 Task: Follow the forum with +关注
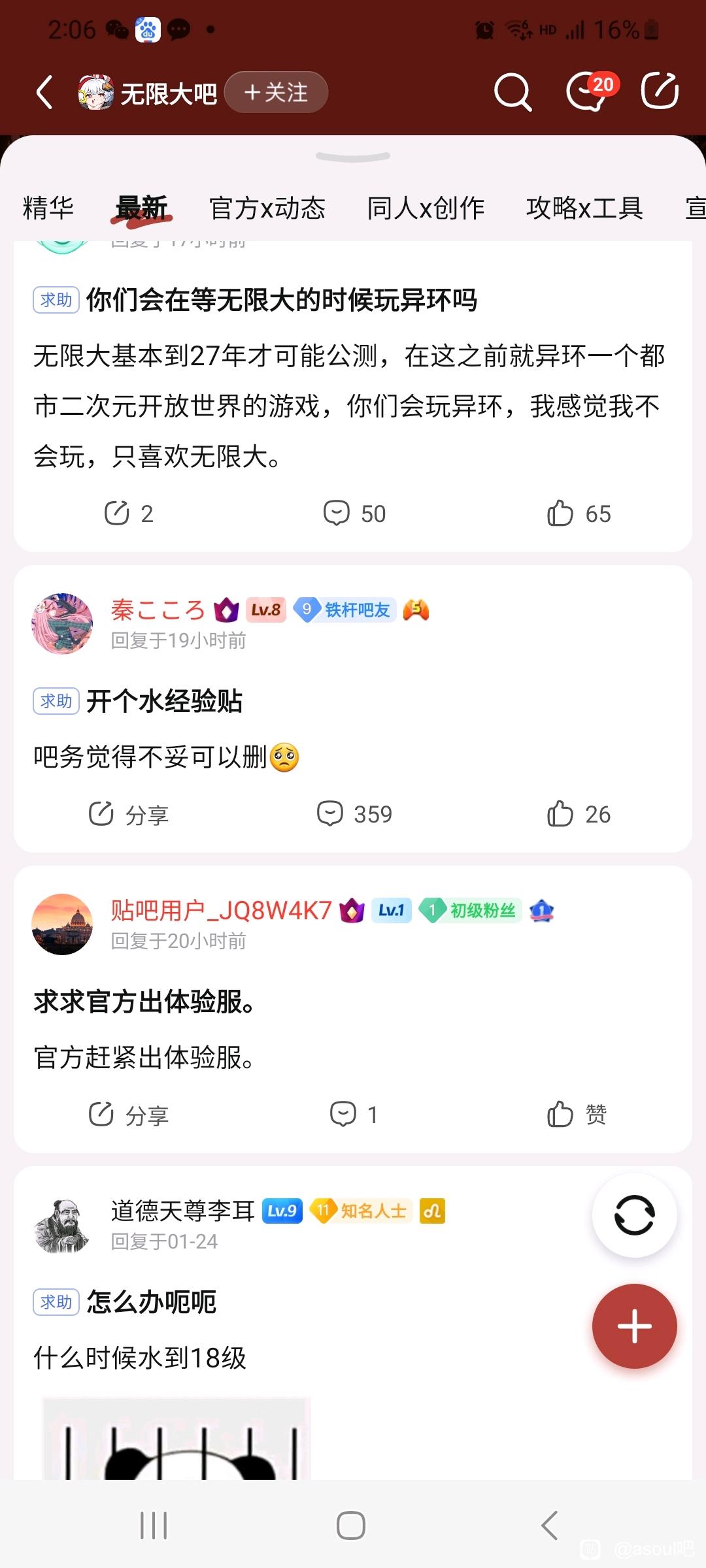[x=276, y=92]
